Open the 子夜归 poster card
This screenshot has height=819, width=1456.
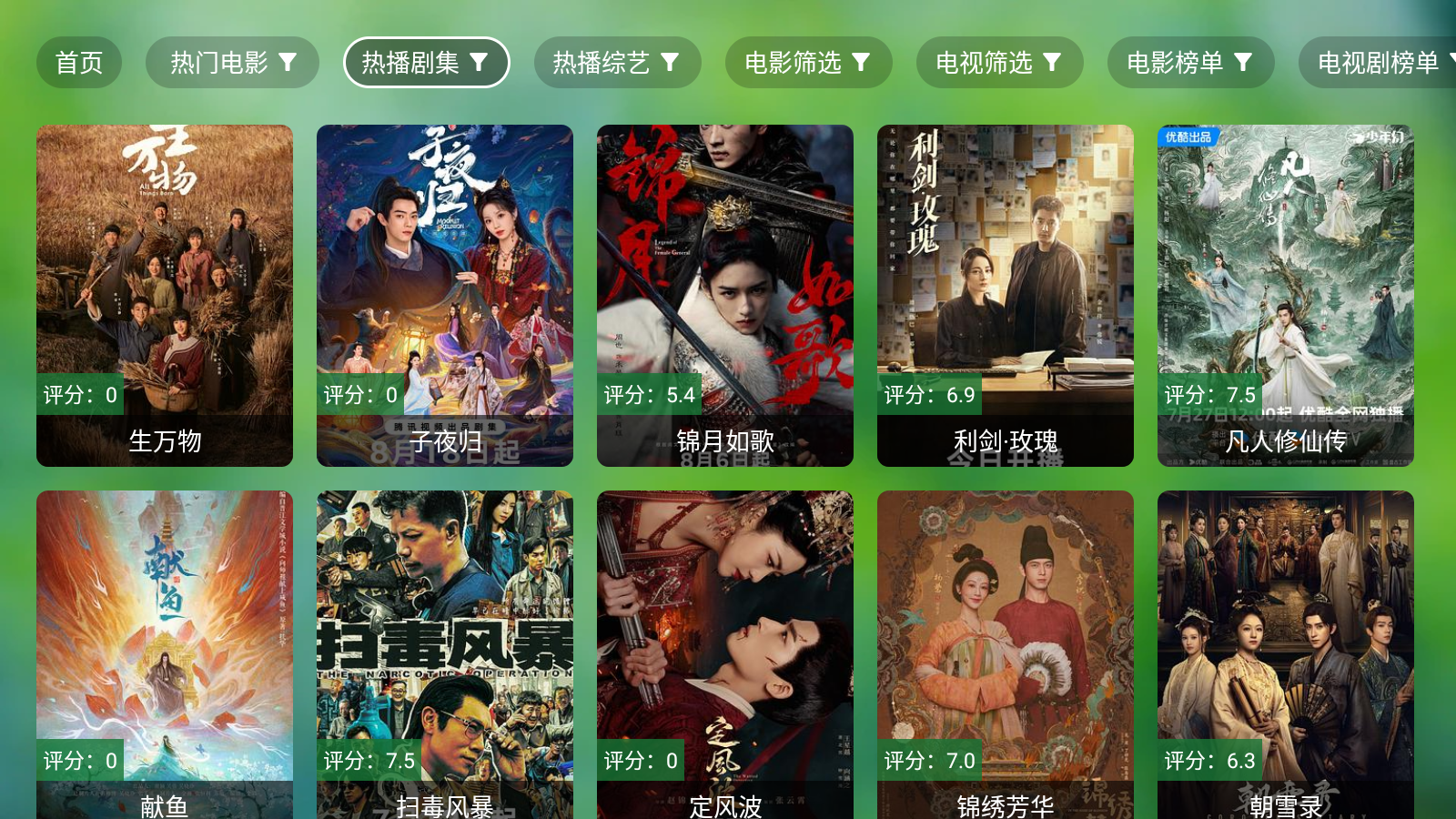445,295
